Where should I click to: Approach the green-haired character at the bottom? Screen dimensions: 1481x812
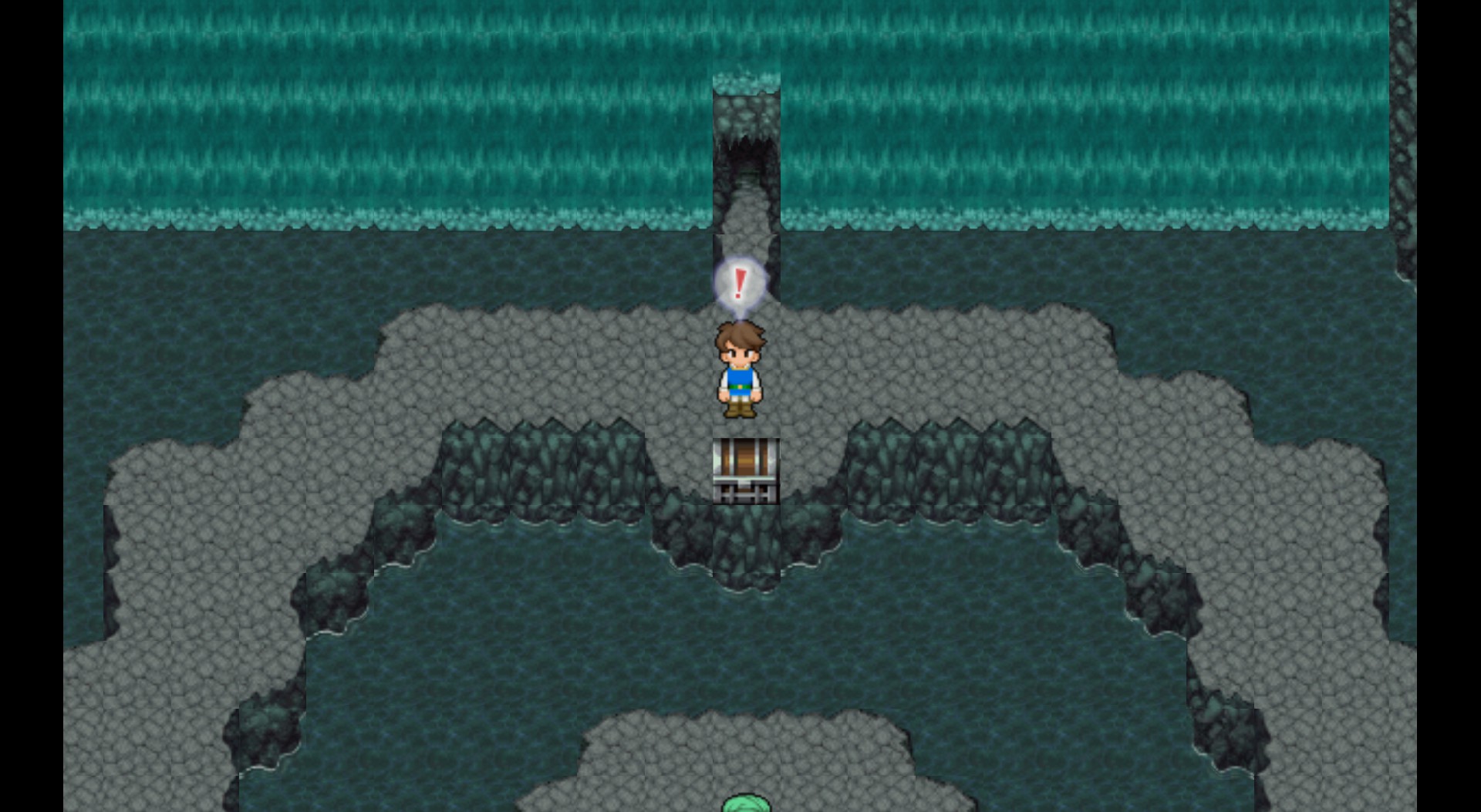coord(746,804)
